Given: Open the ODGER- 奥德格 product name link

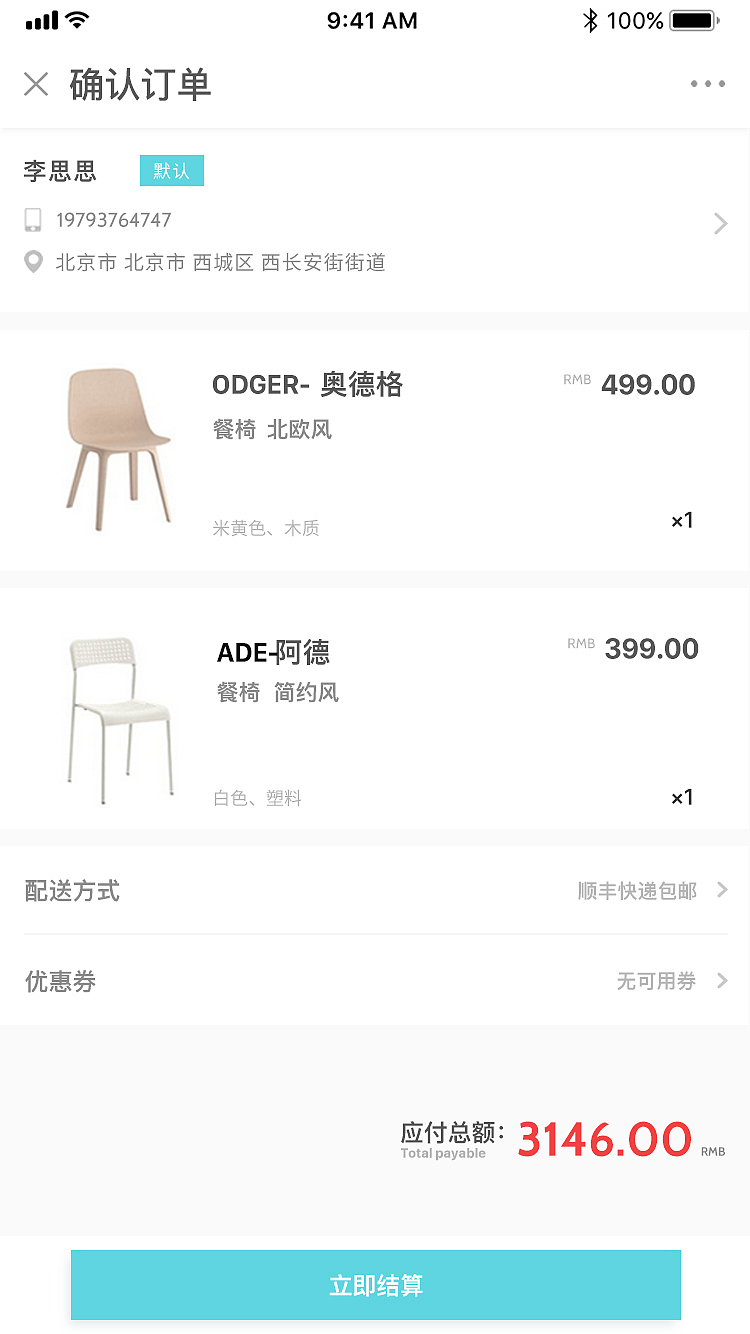Looking at the screenshot, I should 307,386.
